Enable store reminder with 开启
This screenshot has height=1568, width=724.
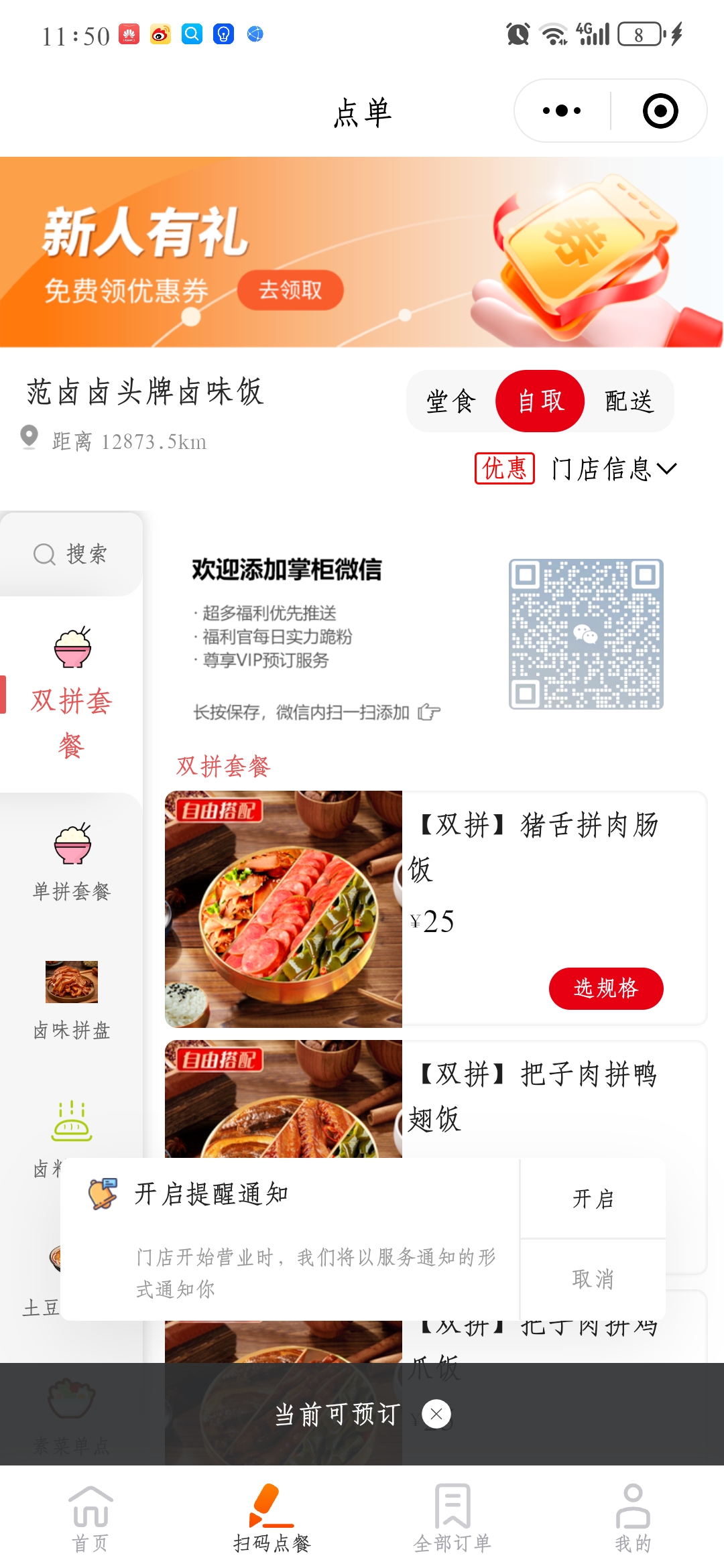point(593,1199)
